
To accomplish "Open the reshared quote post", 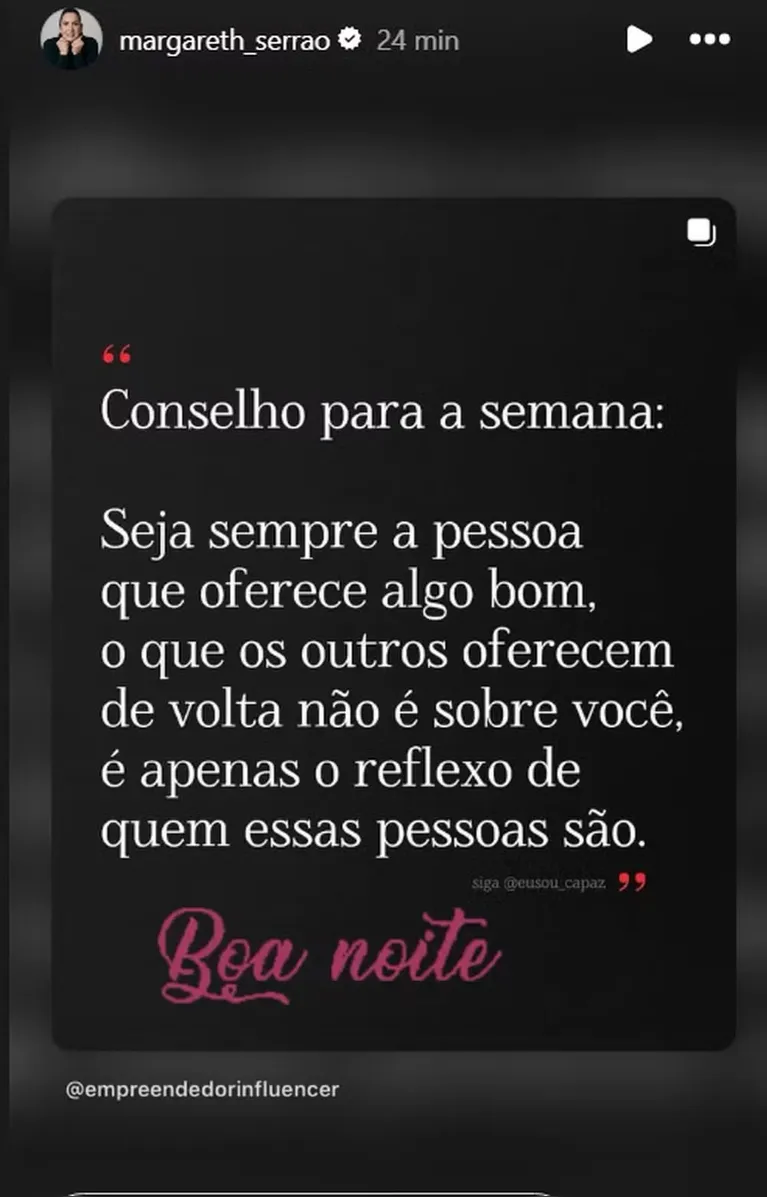I will pos(393,622).
